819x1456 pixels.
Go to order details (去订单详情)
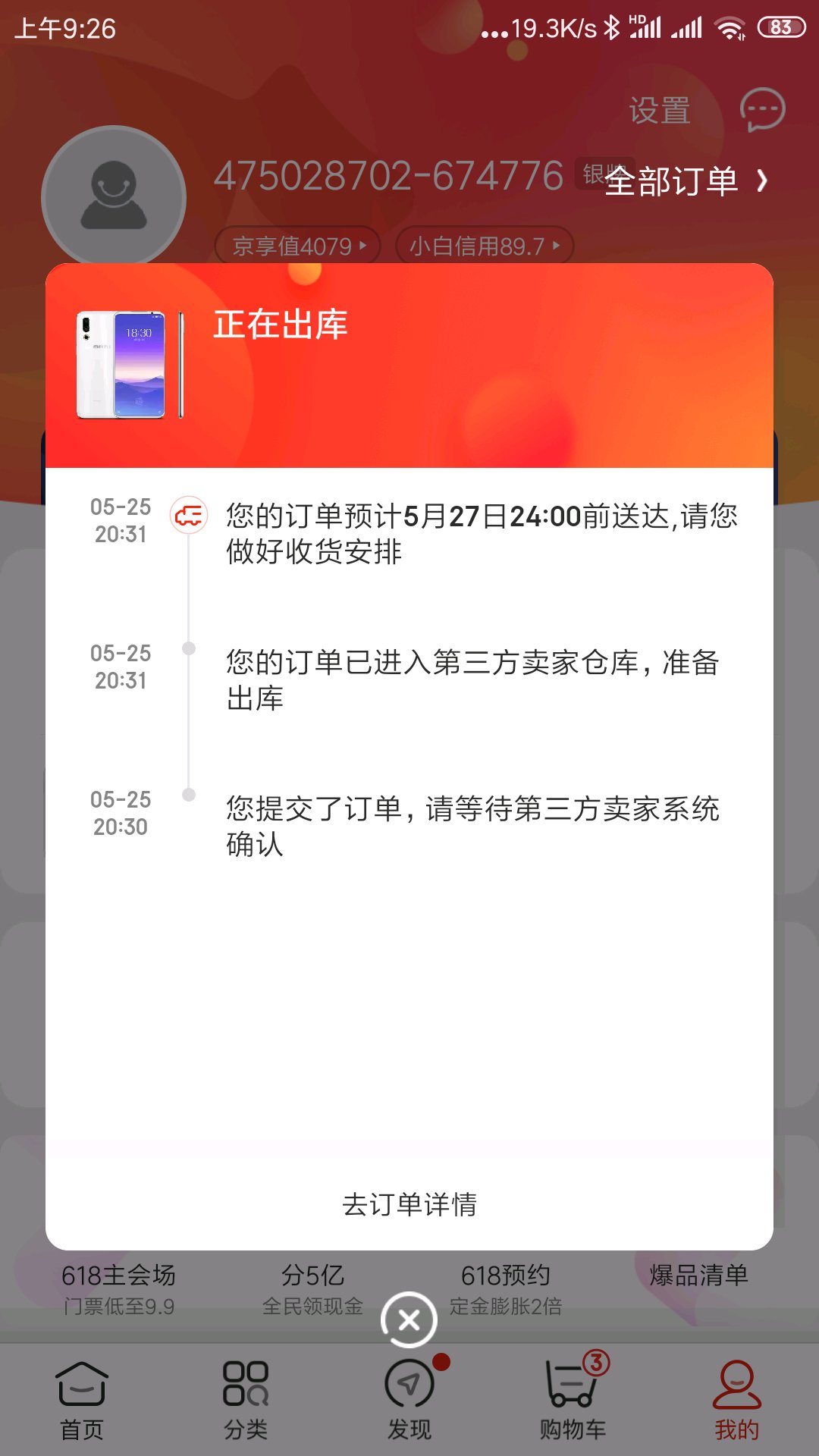click(x=409, y=1204)
